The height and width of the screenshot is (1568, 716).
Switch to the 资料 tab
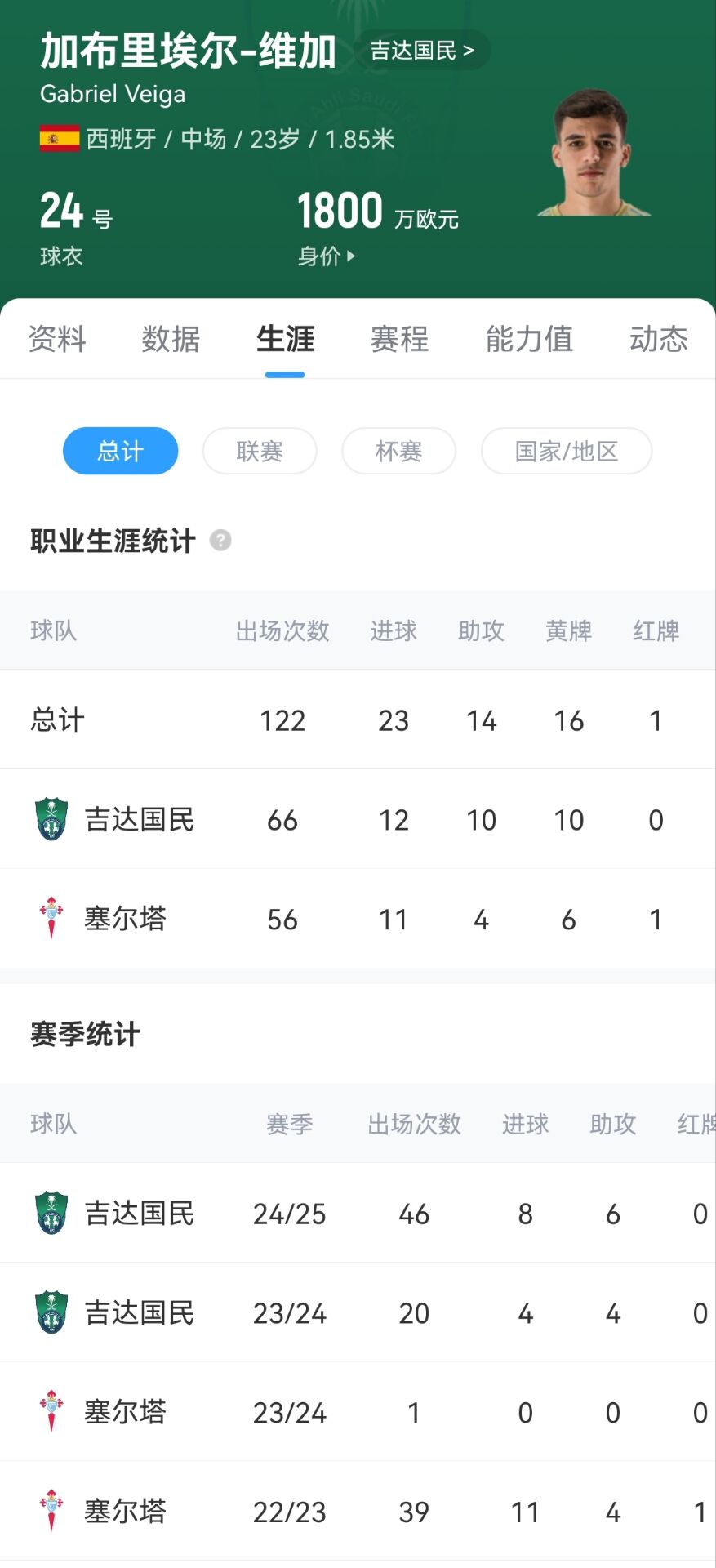point(57,339)
